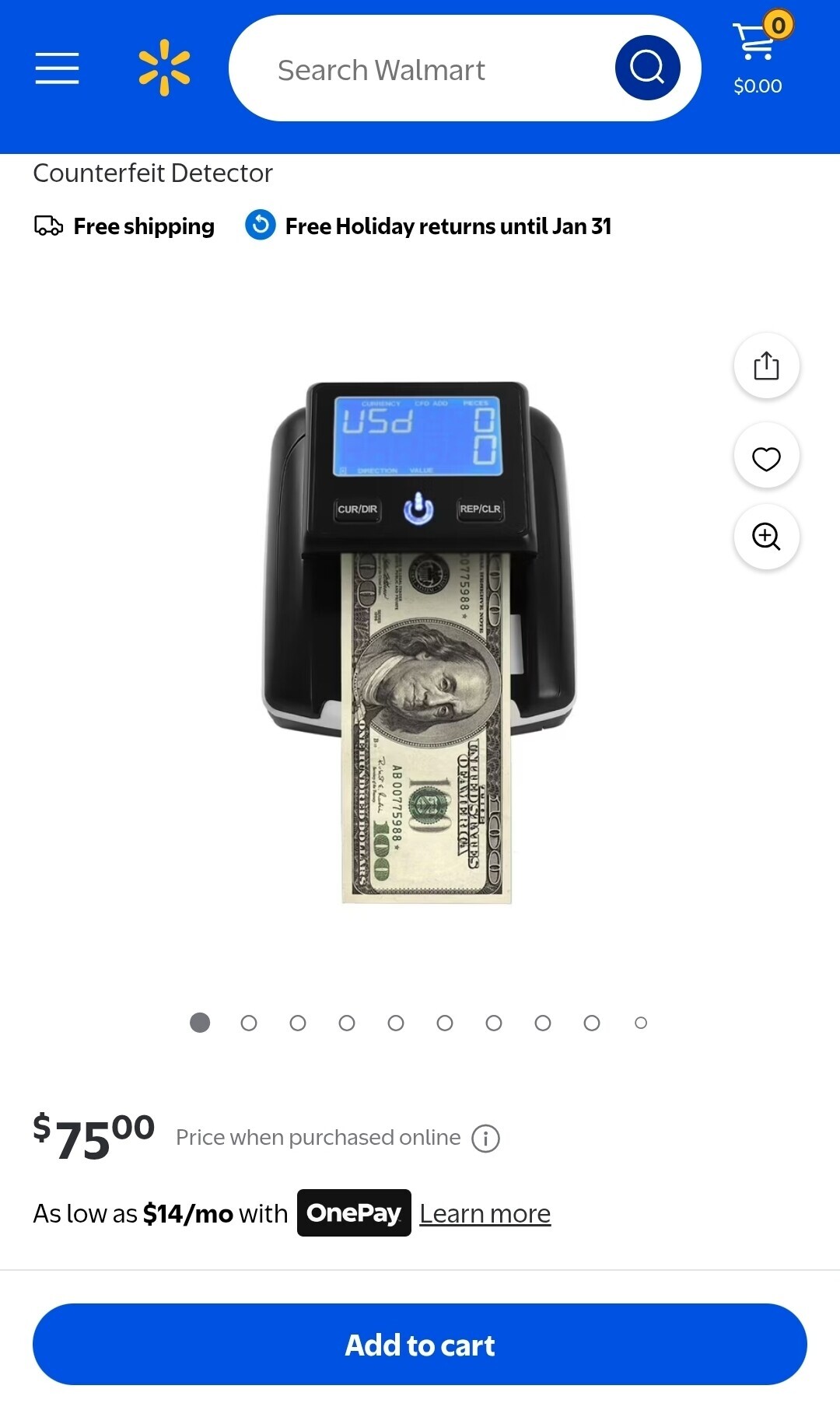Open the hamburger menu
This screenshot has height=1410, width=840.
pyautogui.click(x=57, y=68)
